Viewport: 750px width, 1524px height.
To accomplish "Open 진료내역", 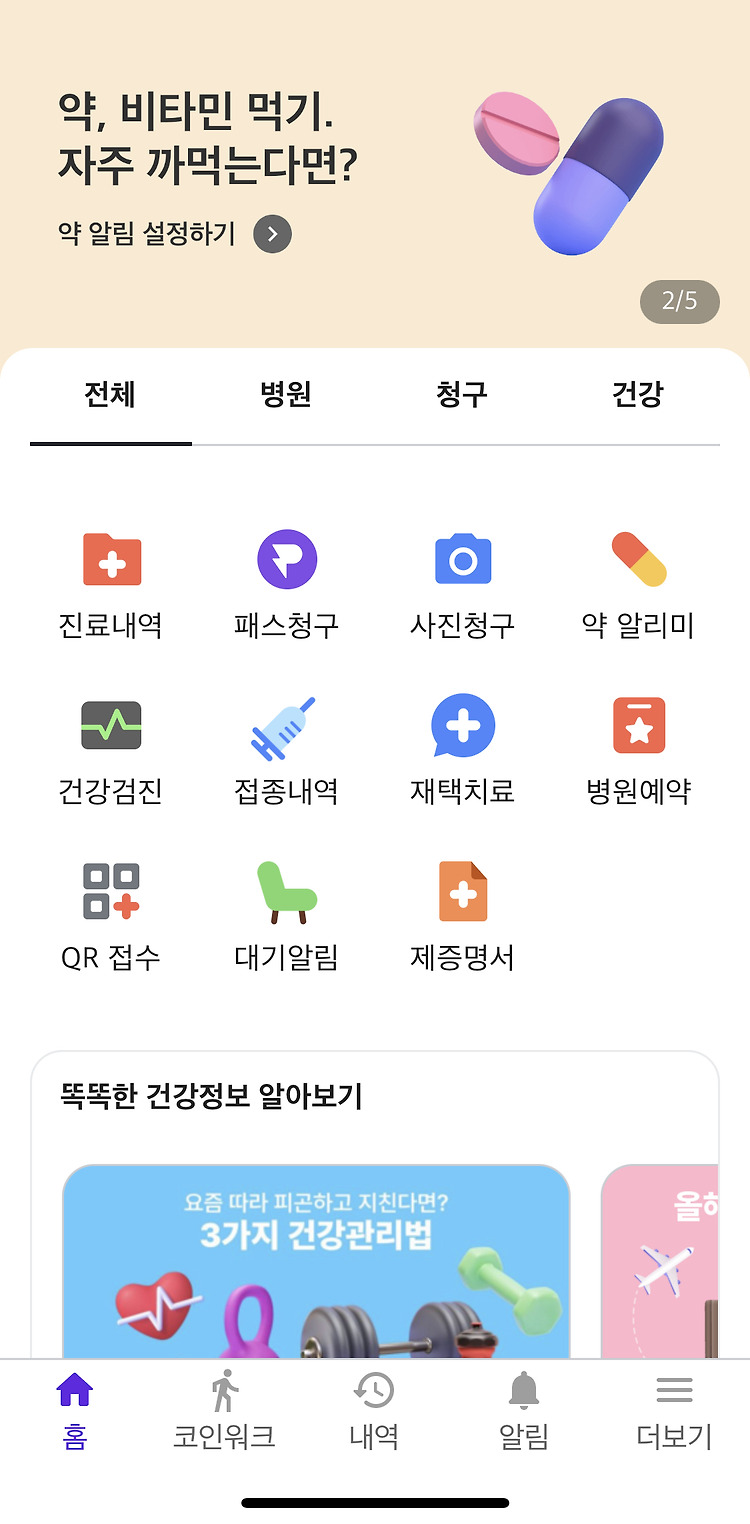I will pos(111,585).
